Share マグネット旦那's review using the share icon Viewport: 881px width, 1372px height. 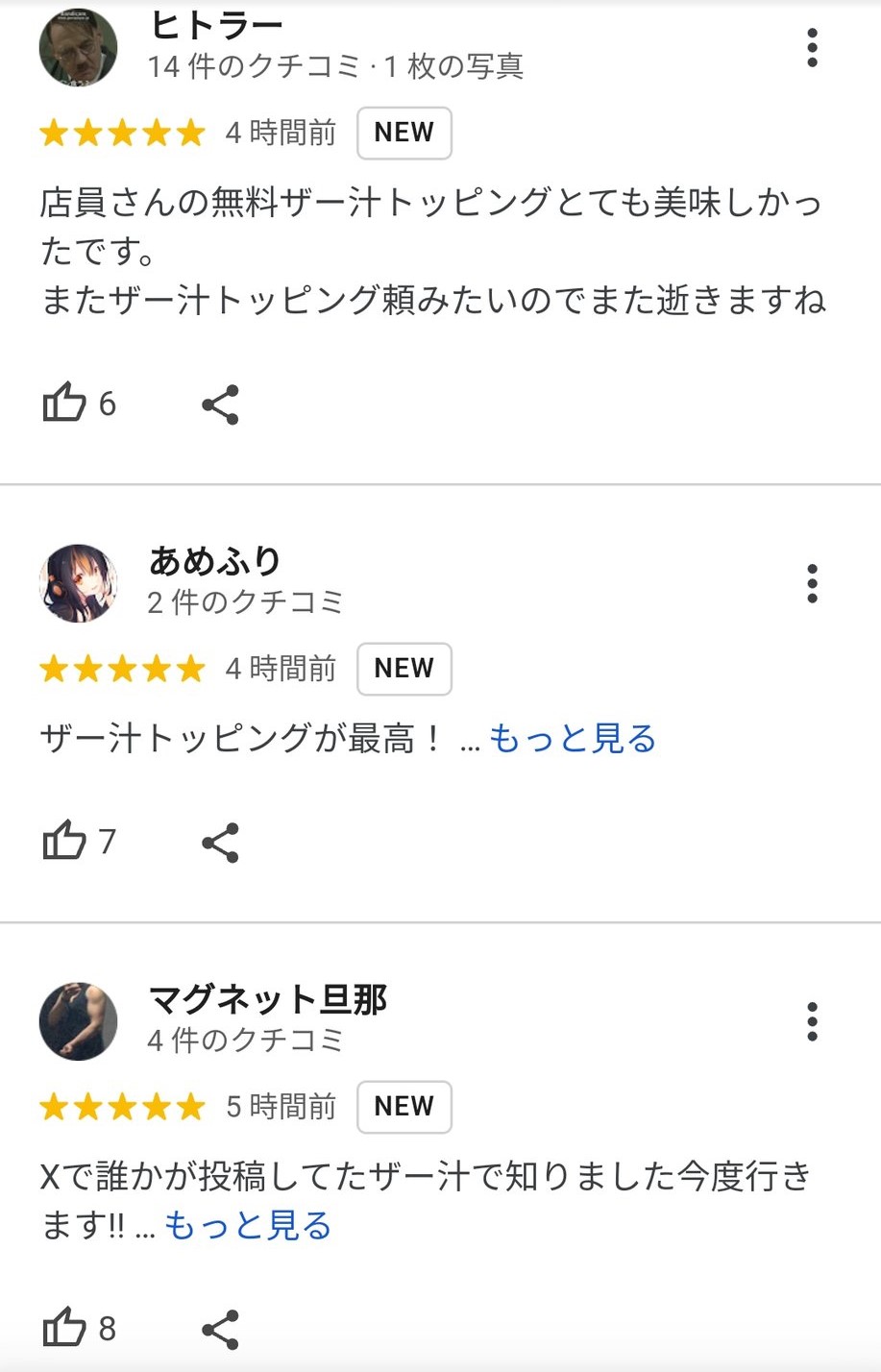pos(220,1329)
